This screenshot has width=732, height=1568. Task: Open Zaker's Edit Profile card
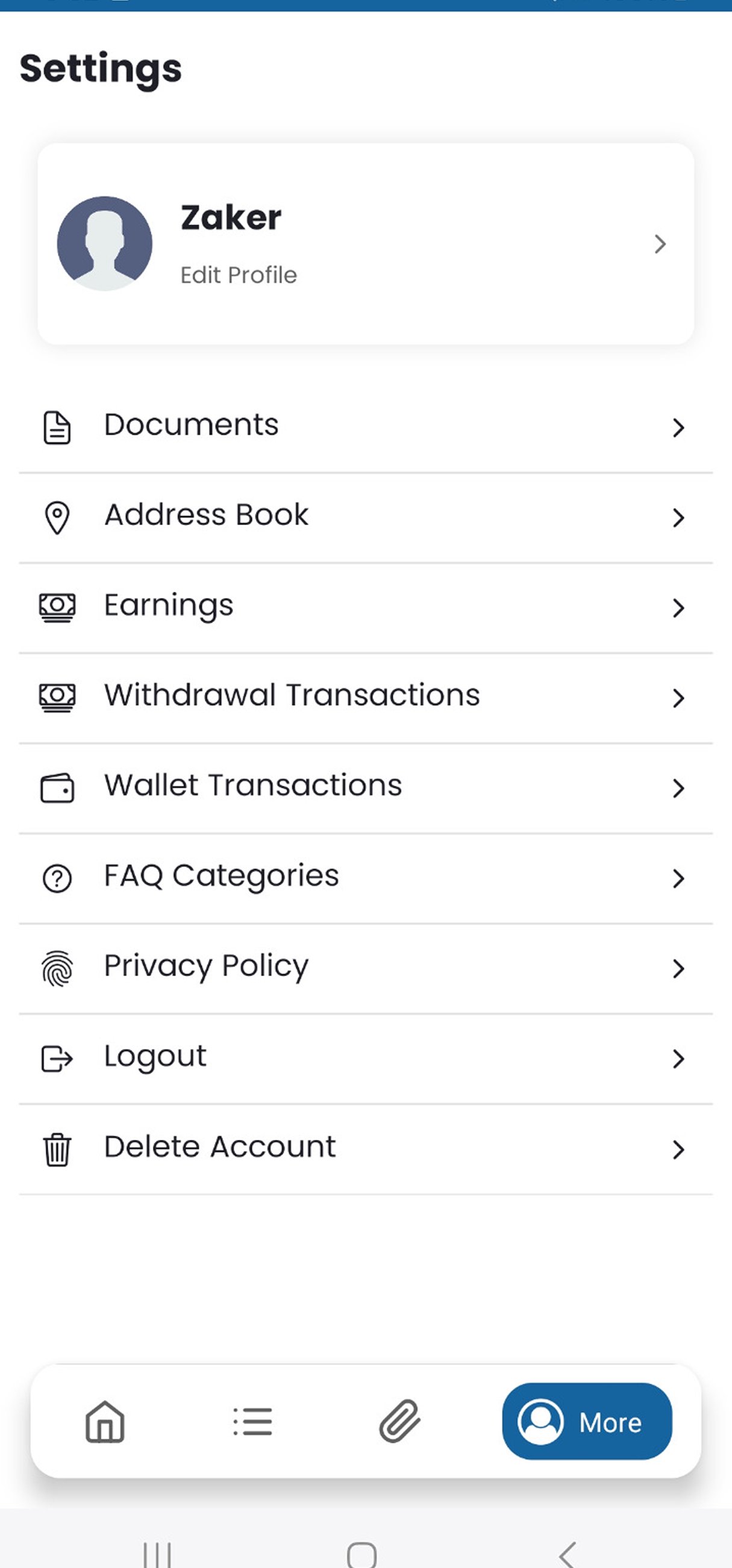click(x=365, y=243)
